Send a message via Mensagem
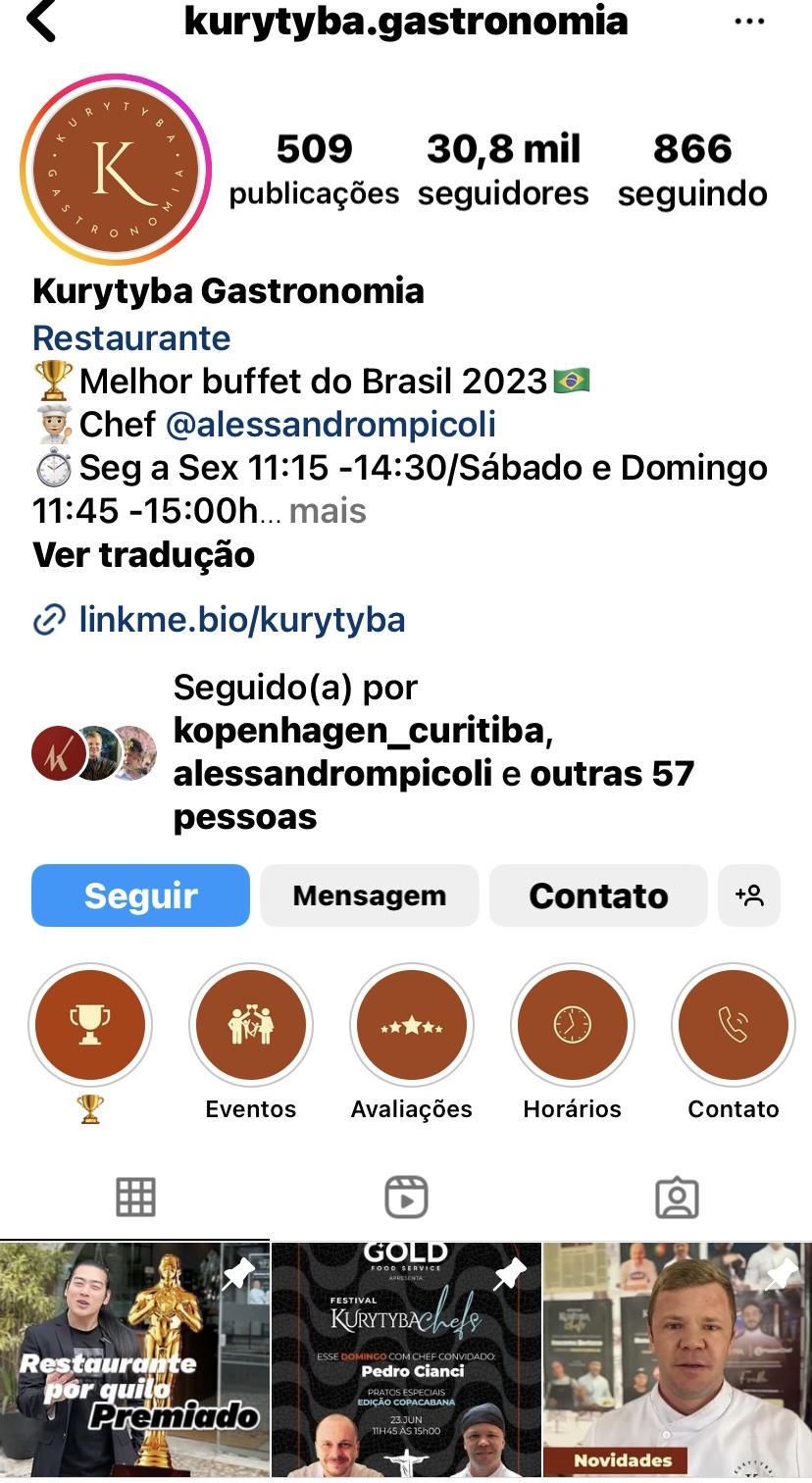The width and height of the screenshot is (812, 1483). pyautogui.click(x=369, y=895)
